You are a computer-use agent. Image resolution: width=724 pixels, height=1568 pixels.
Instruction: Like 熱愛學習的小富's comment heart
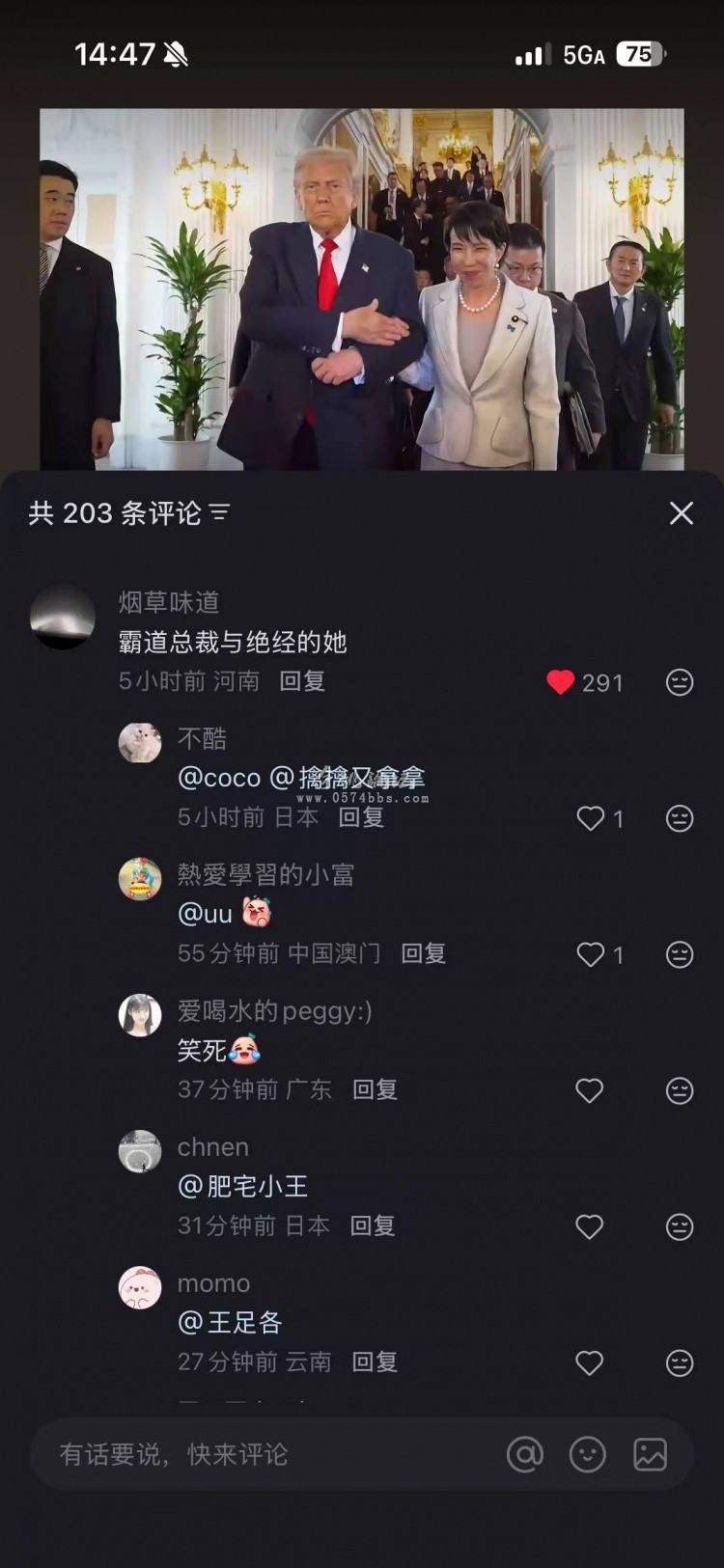pyautogui.click(x=590, y=955)
